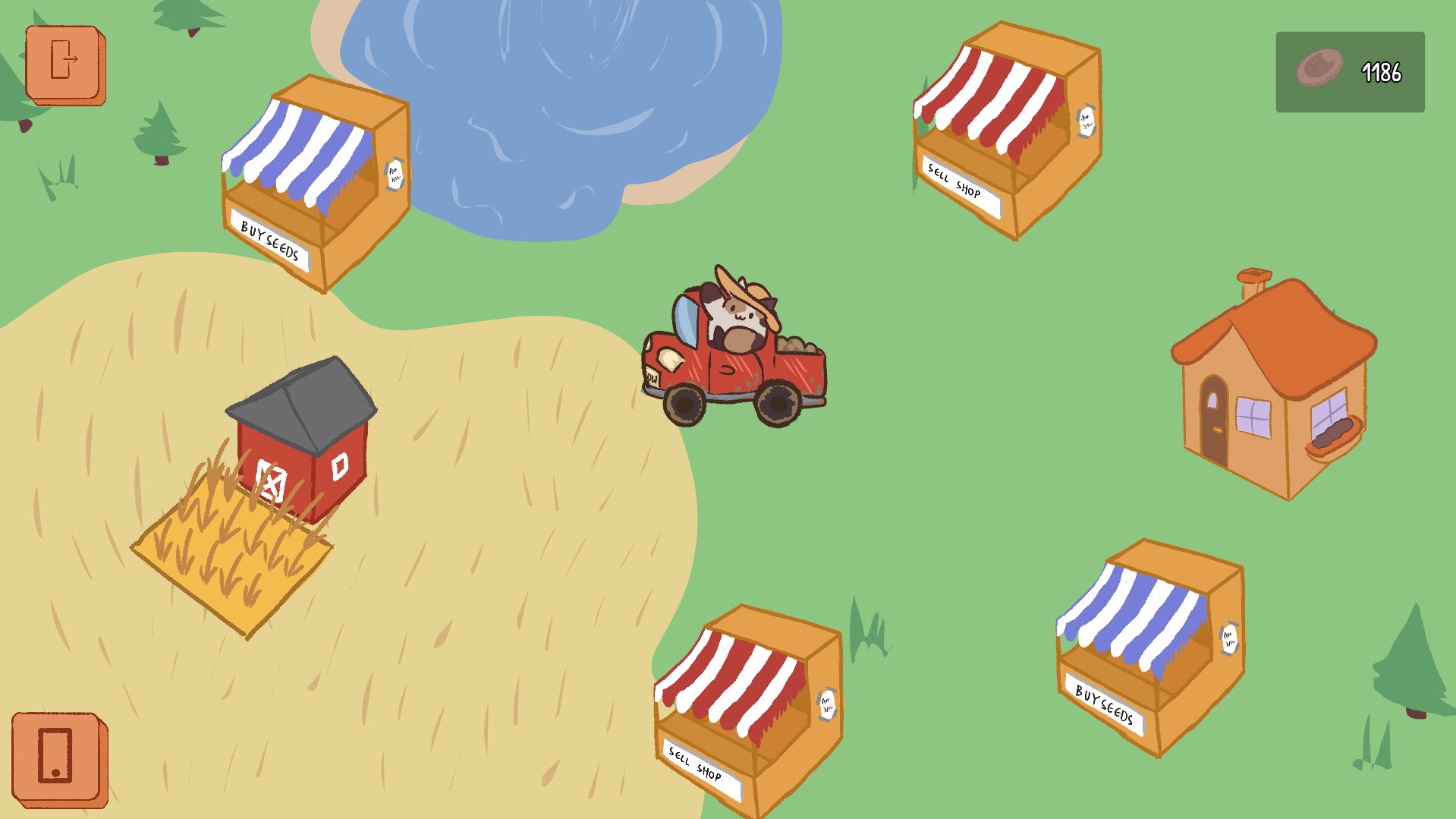Tap the exit door button
The height and width of the screenshot is (819, 1456).
pyautogui.click(x=65, y=65)
